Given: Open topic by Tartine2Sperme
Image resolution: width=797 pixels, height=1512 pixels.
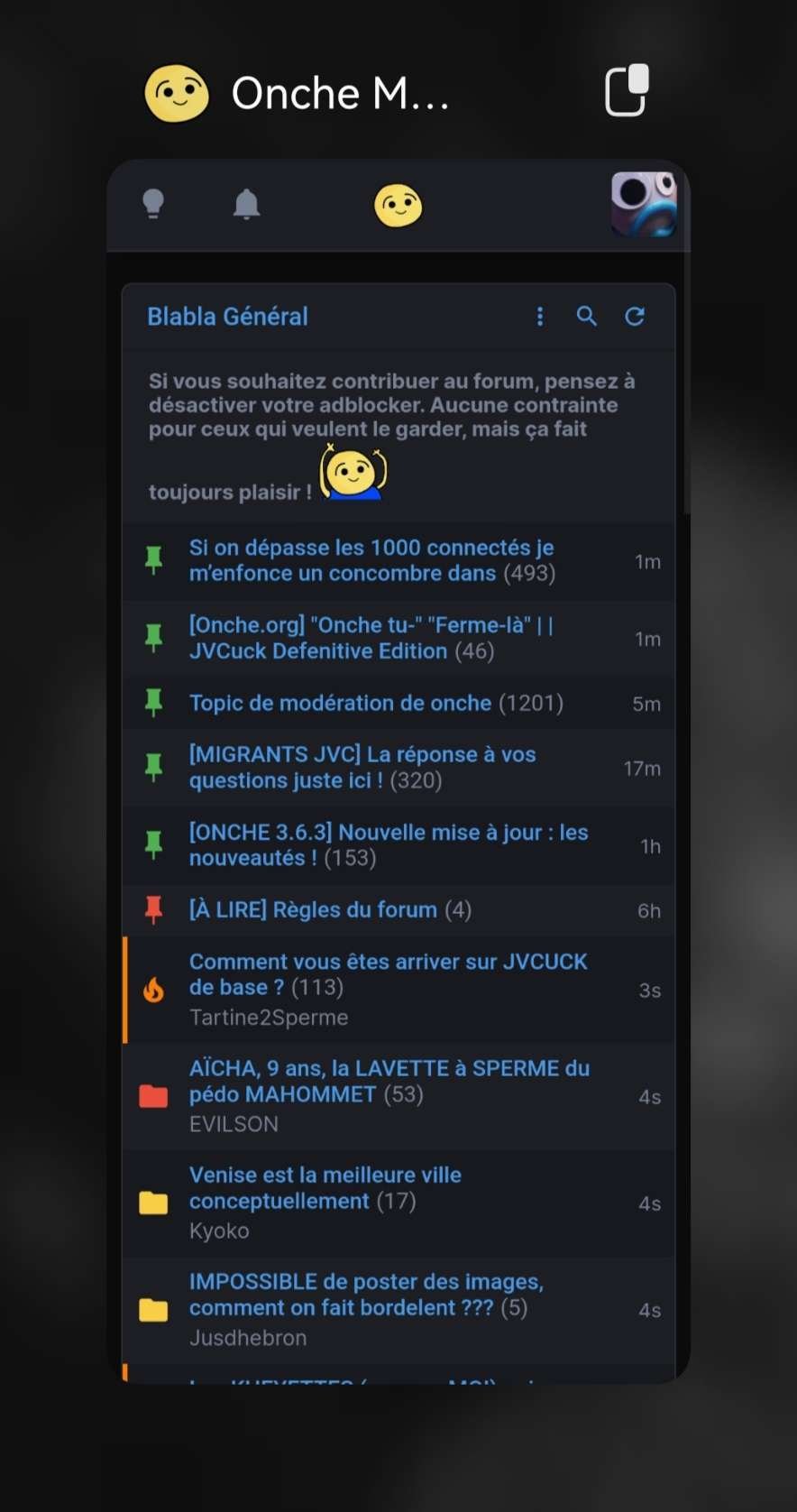Looking at the screenshot, I should [x=388, y=974].
